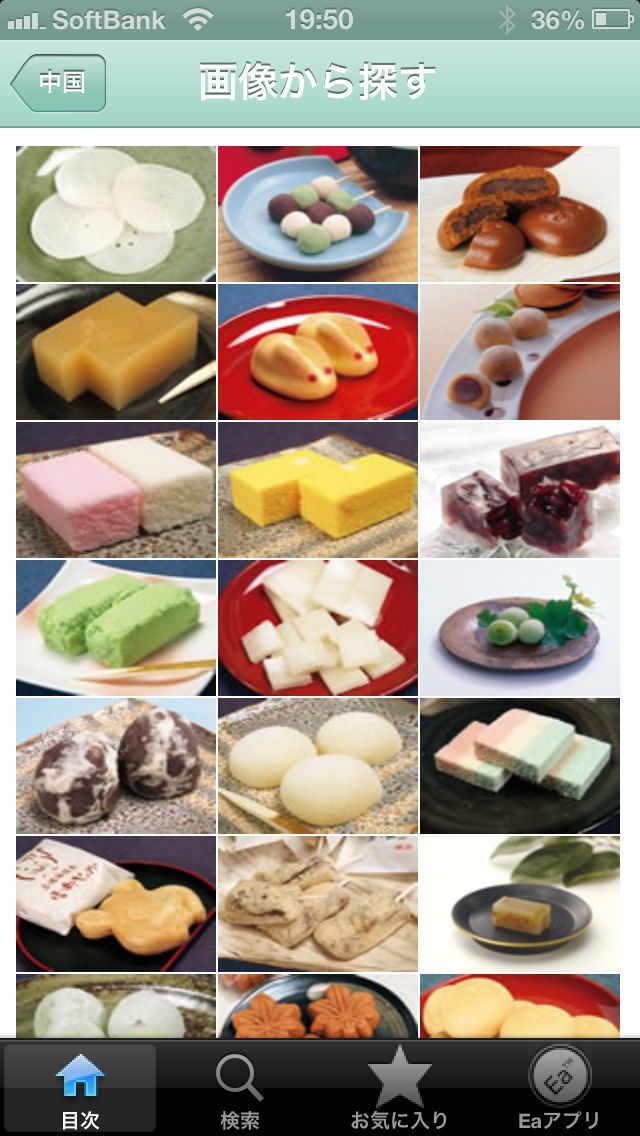Open the green balls with leaf garnish
Viewport: 640px width, 1136px height.
click(x=519, y=627)
